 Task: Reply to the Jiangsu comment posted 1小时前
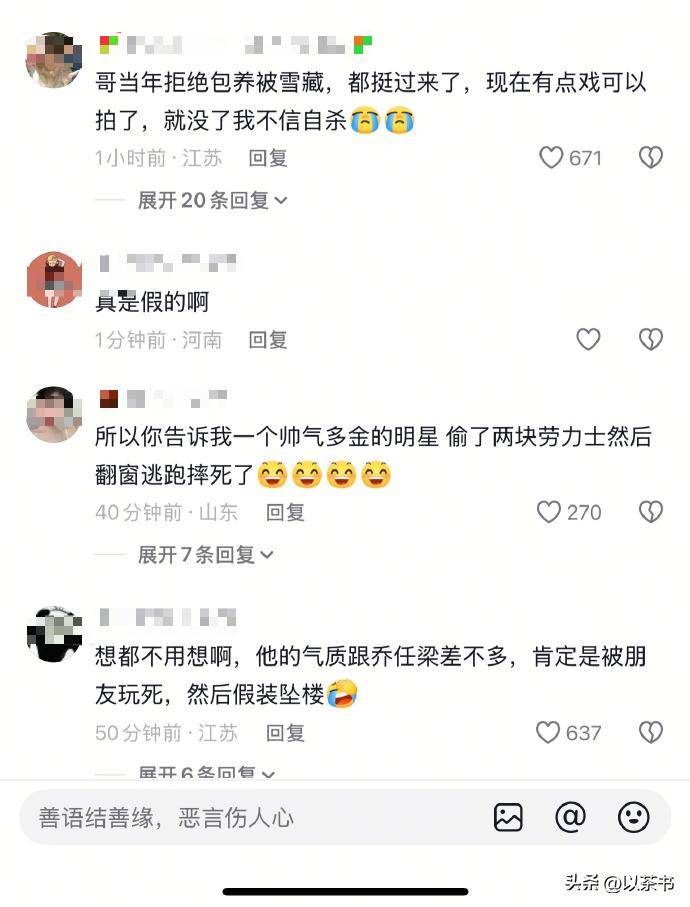268,157
